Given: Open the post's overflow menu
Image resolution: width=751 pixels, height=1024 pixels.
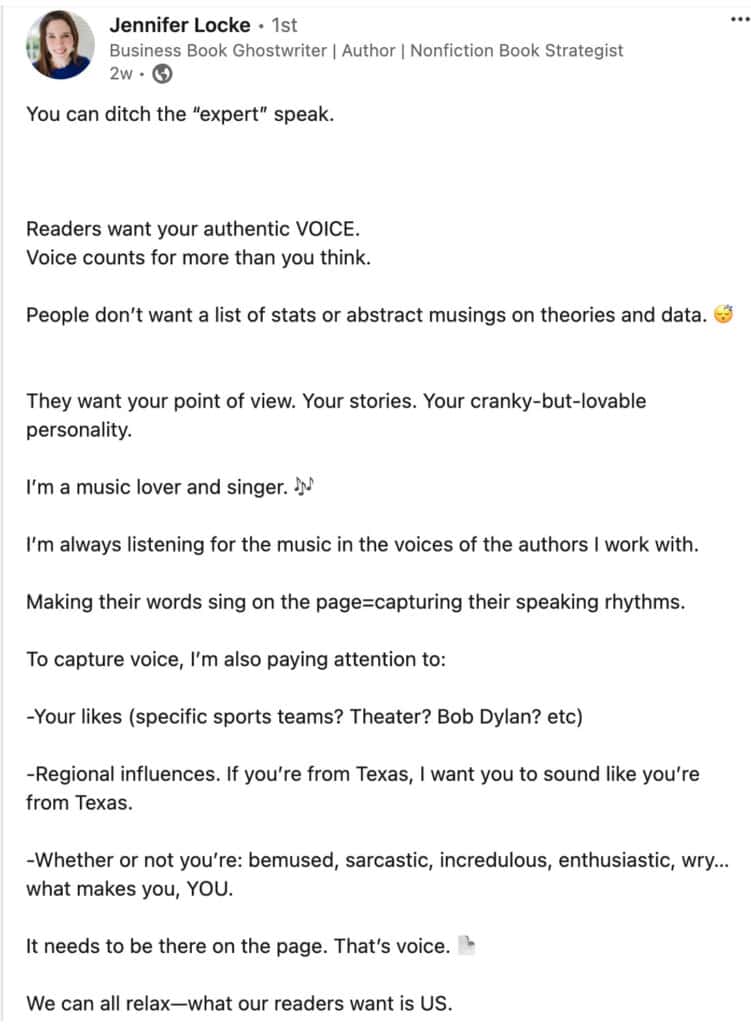Looking at the screenshot, I should point(740,20).
